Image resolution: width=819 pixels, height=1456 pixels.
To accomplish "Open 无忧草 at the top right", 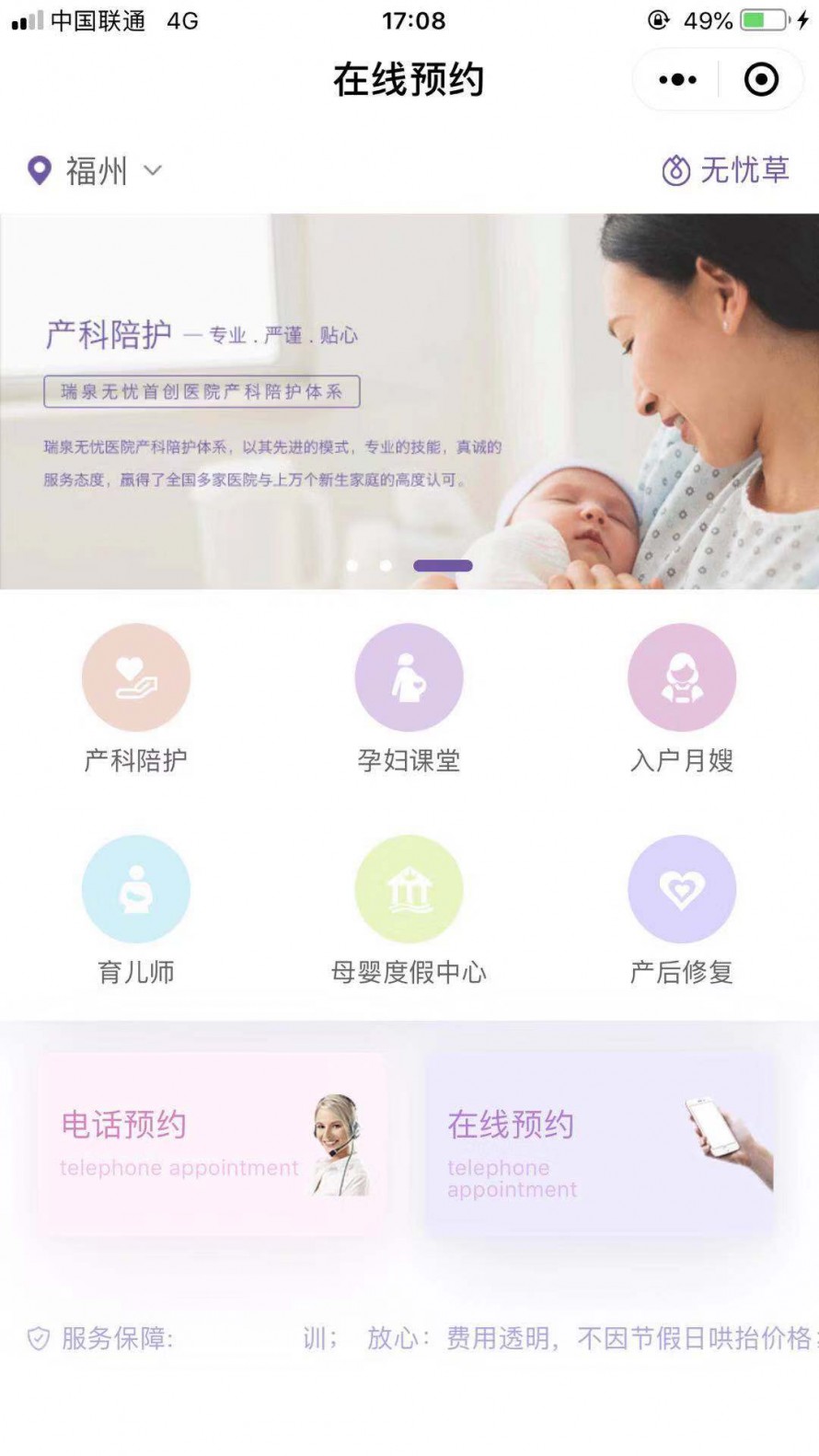I will (726, 170).
